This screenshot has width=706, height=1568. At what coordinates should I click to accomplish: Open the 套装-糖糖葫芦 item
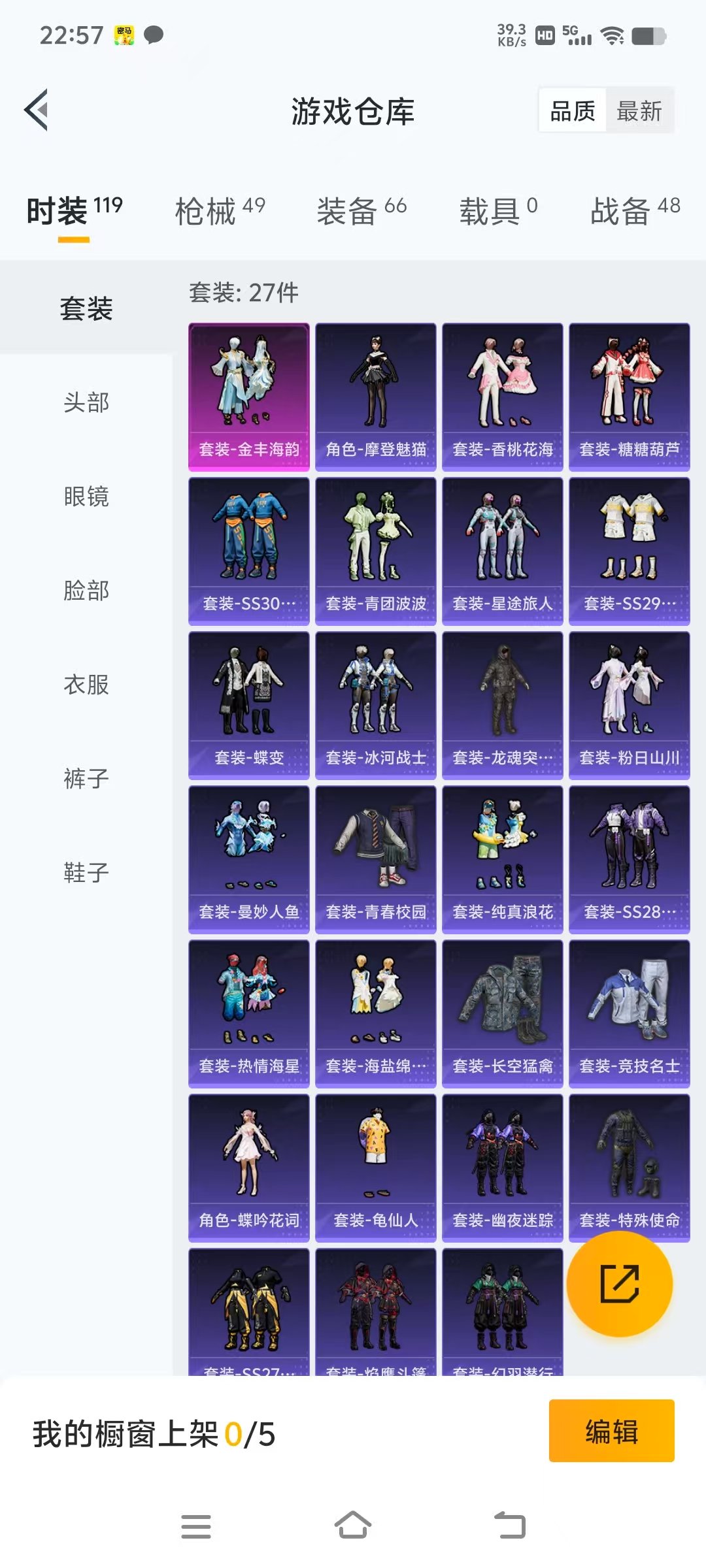coord(630,397)
